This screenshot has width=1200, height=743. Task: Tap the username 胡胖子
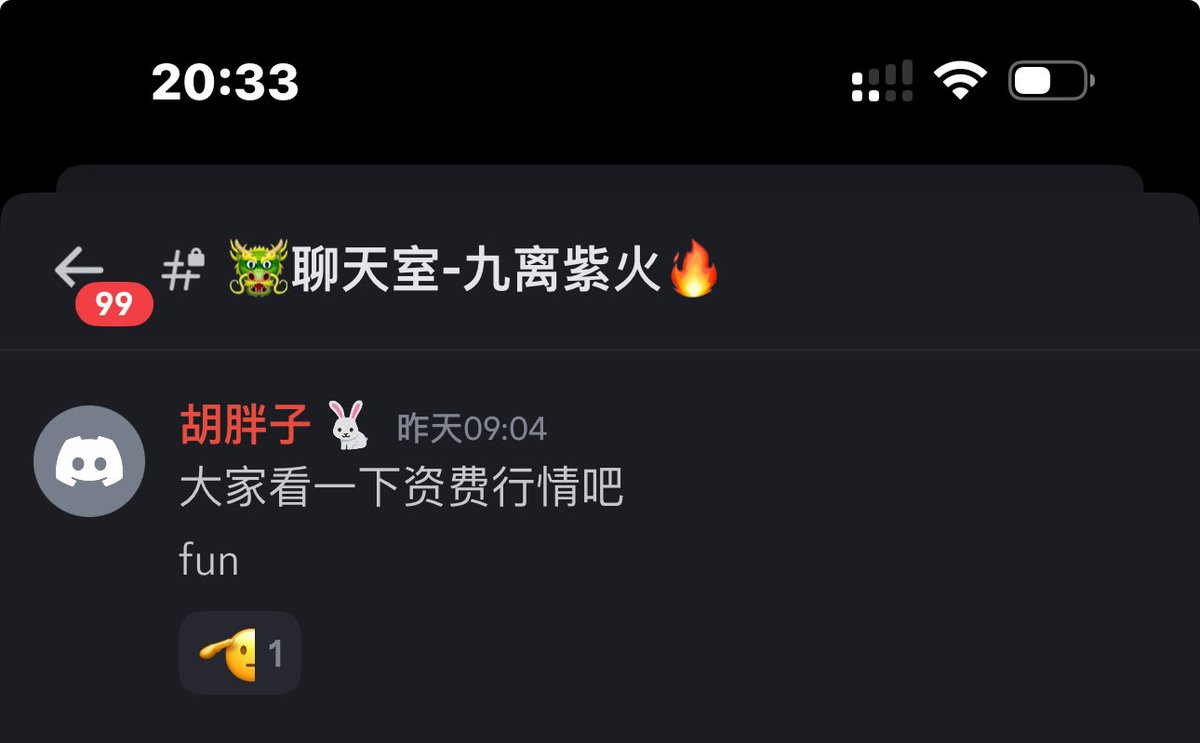(245, 427)
